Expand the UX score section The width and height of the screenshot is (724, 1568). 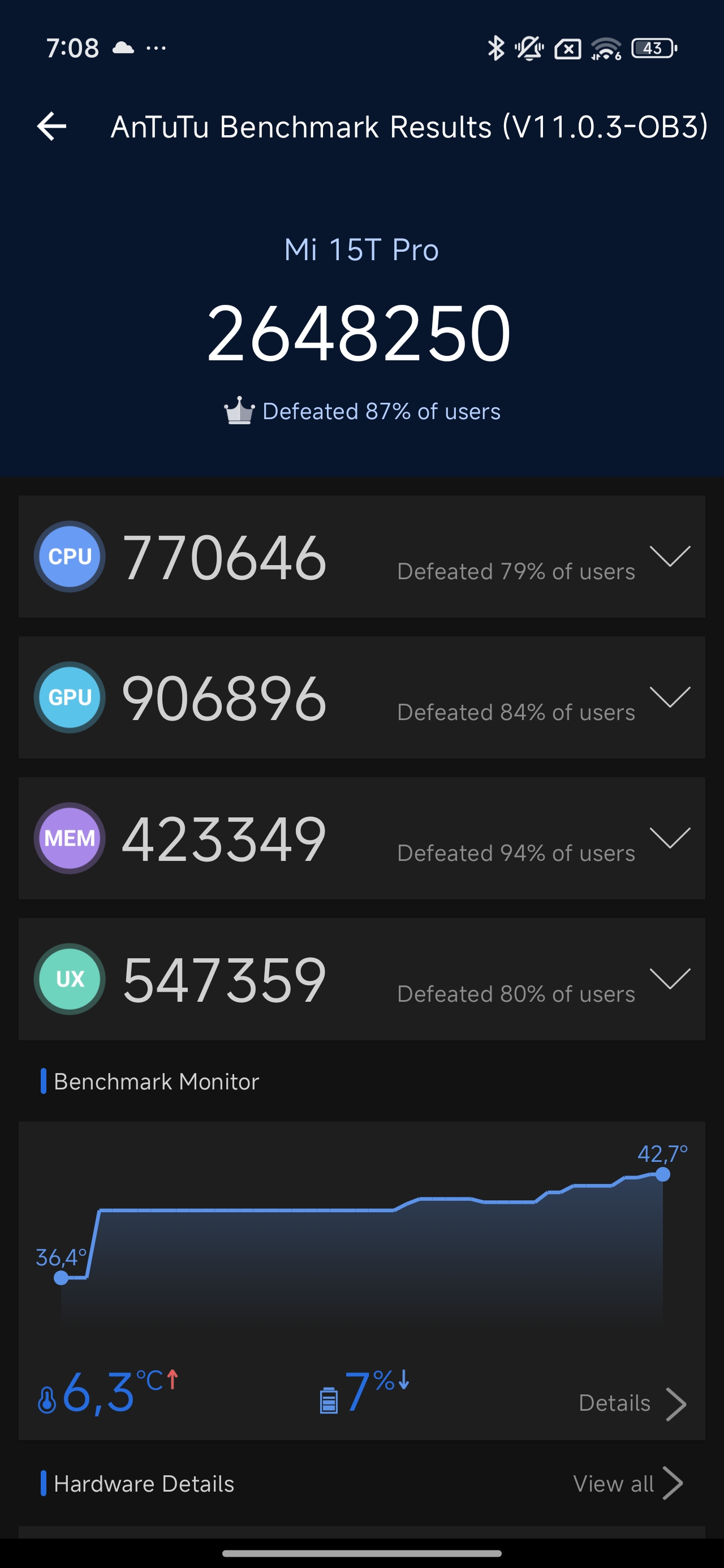(x=669, y=979)
